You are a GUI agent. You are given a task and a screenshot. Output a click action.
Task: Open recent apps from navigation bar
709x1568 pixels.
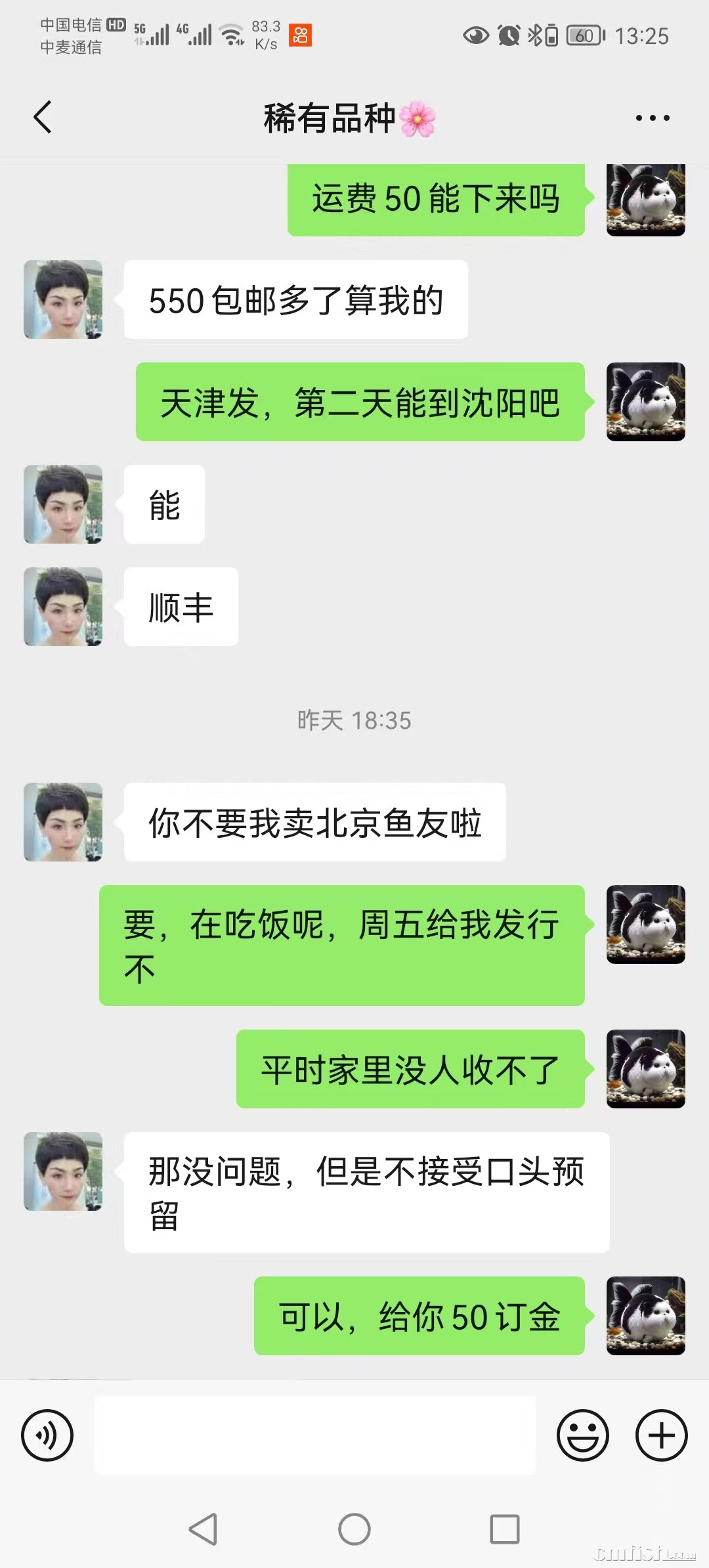click(505, 1529)
